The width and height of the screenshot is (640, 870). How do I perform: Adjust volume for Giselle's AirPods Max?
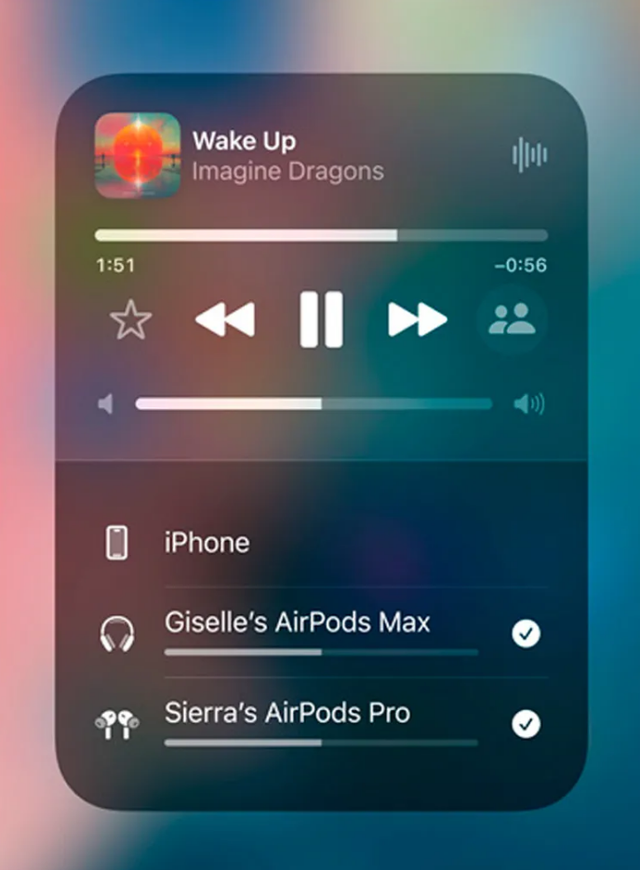point(321,652)
